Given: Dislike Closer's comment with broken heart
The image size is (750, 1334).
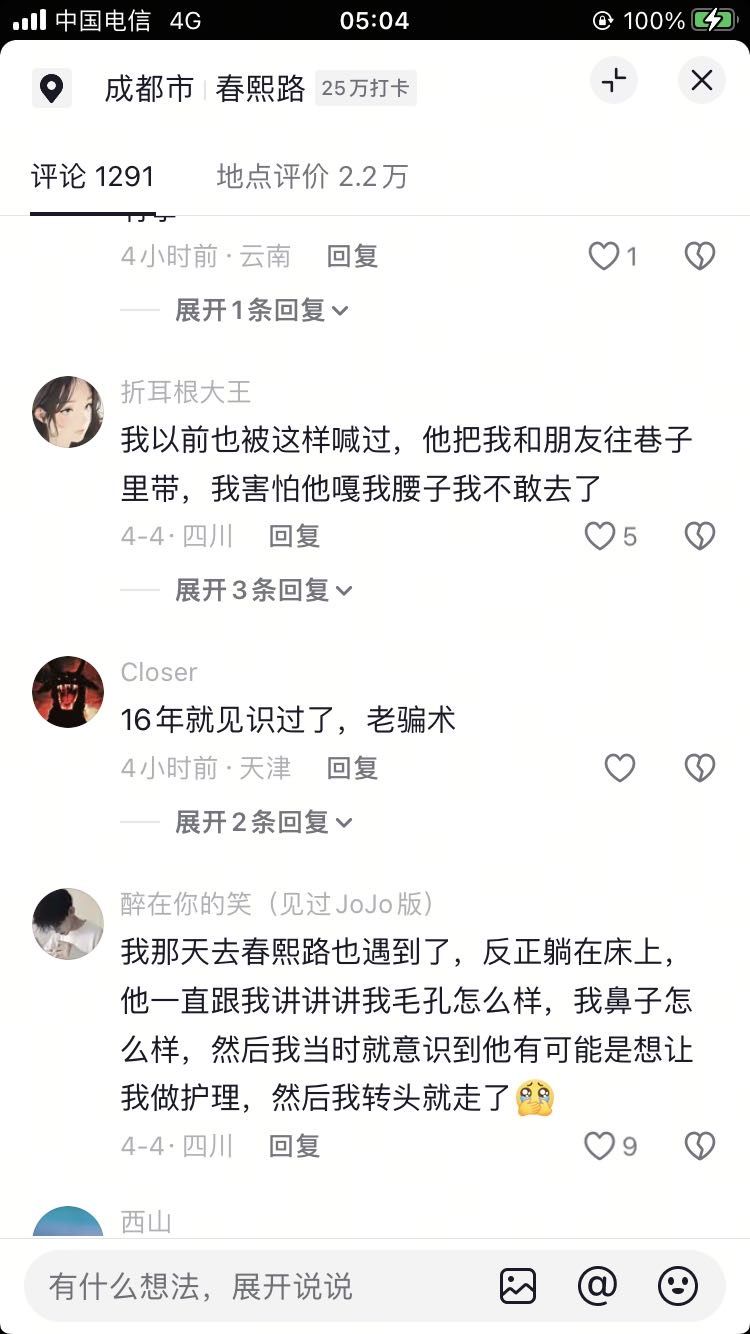Looking at the screenshot, I should pos(700,768).
